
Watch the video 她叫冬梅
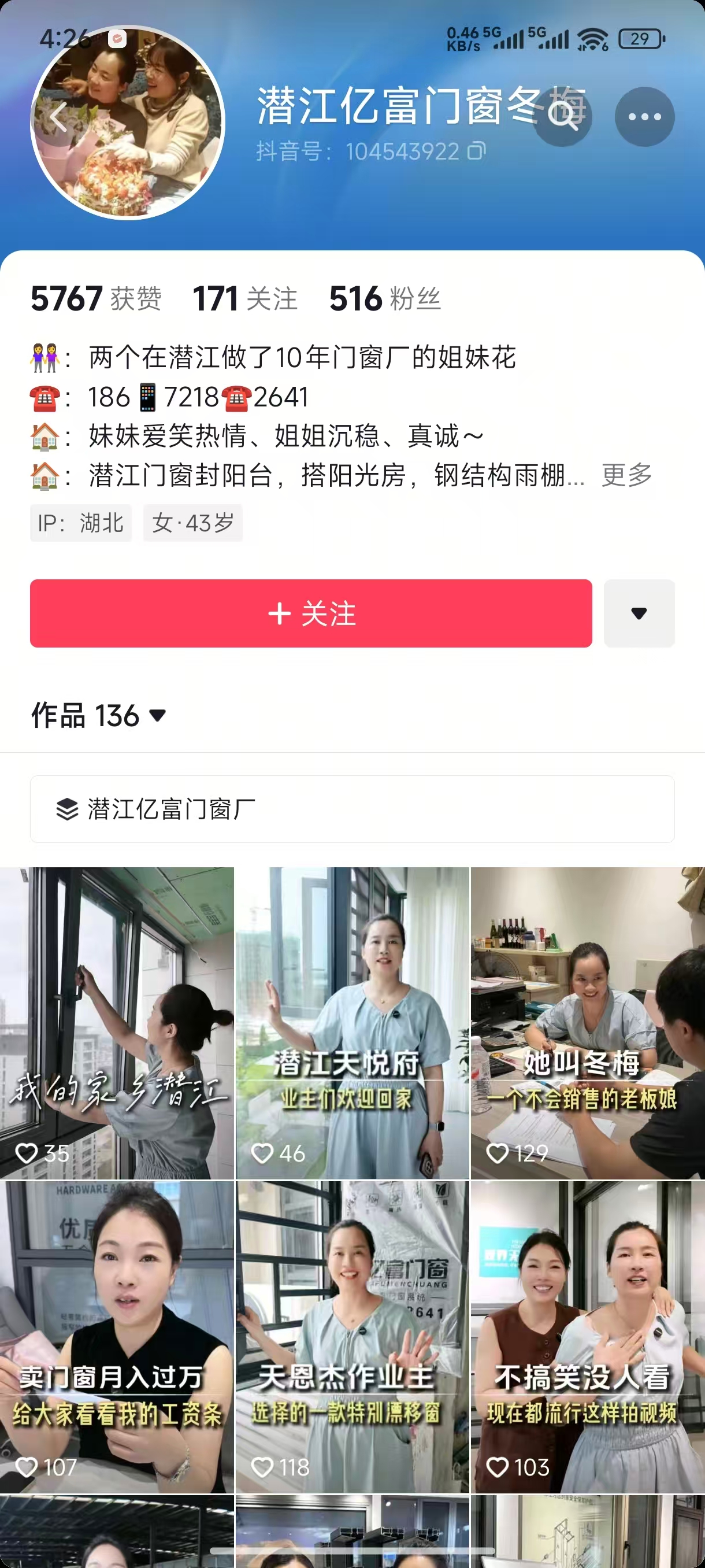[x=588, y=1023]
